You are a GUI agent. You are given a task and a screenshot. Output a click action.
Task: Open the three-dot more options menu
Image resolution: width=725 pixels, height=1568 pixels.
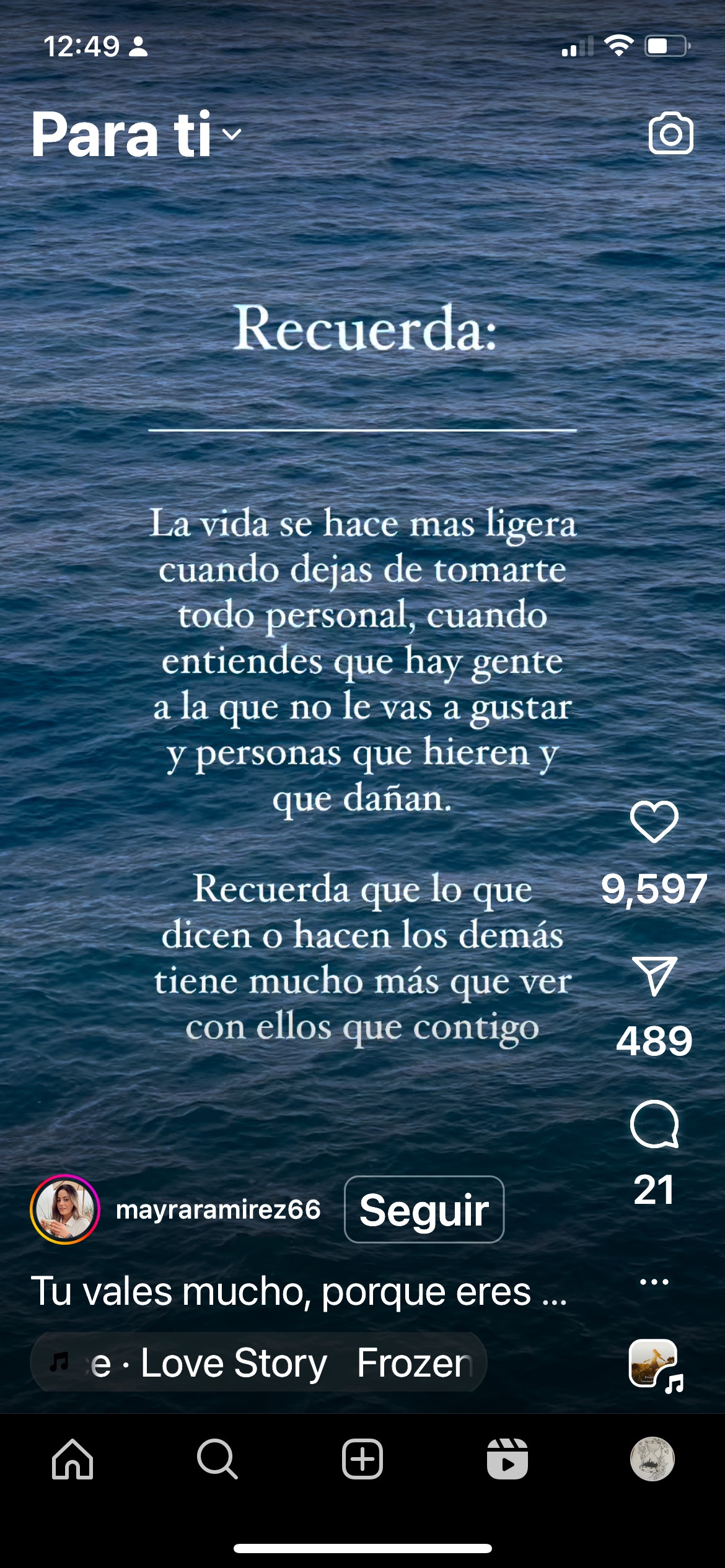click(654, 1282)
